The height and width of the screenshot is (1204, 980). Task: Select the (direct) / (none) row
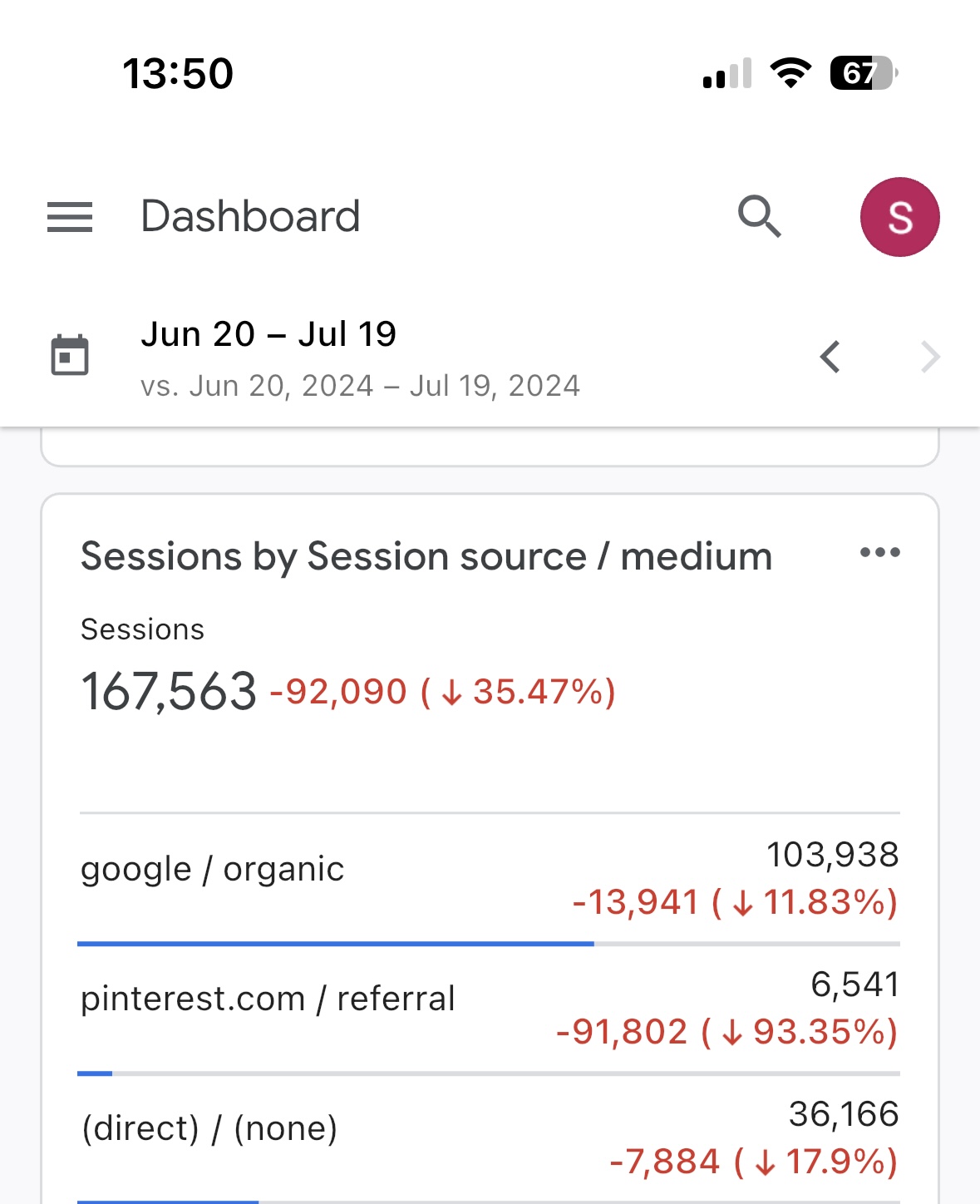[x=489, y=1137]
